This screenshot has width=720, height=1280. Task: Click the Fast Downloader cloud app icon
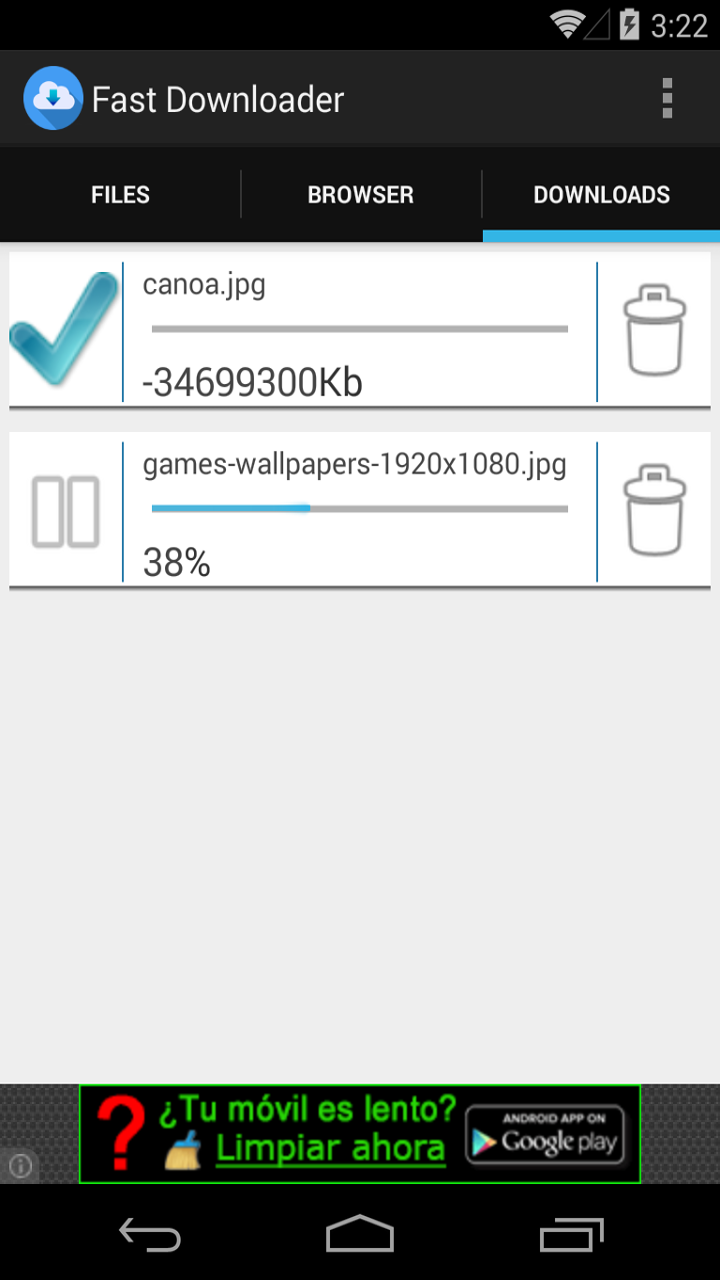pyautogui.click(x=52, y=98)
